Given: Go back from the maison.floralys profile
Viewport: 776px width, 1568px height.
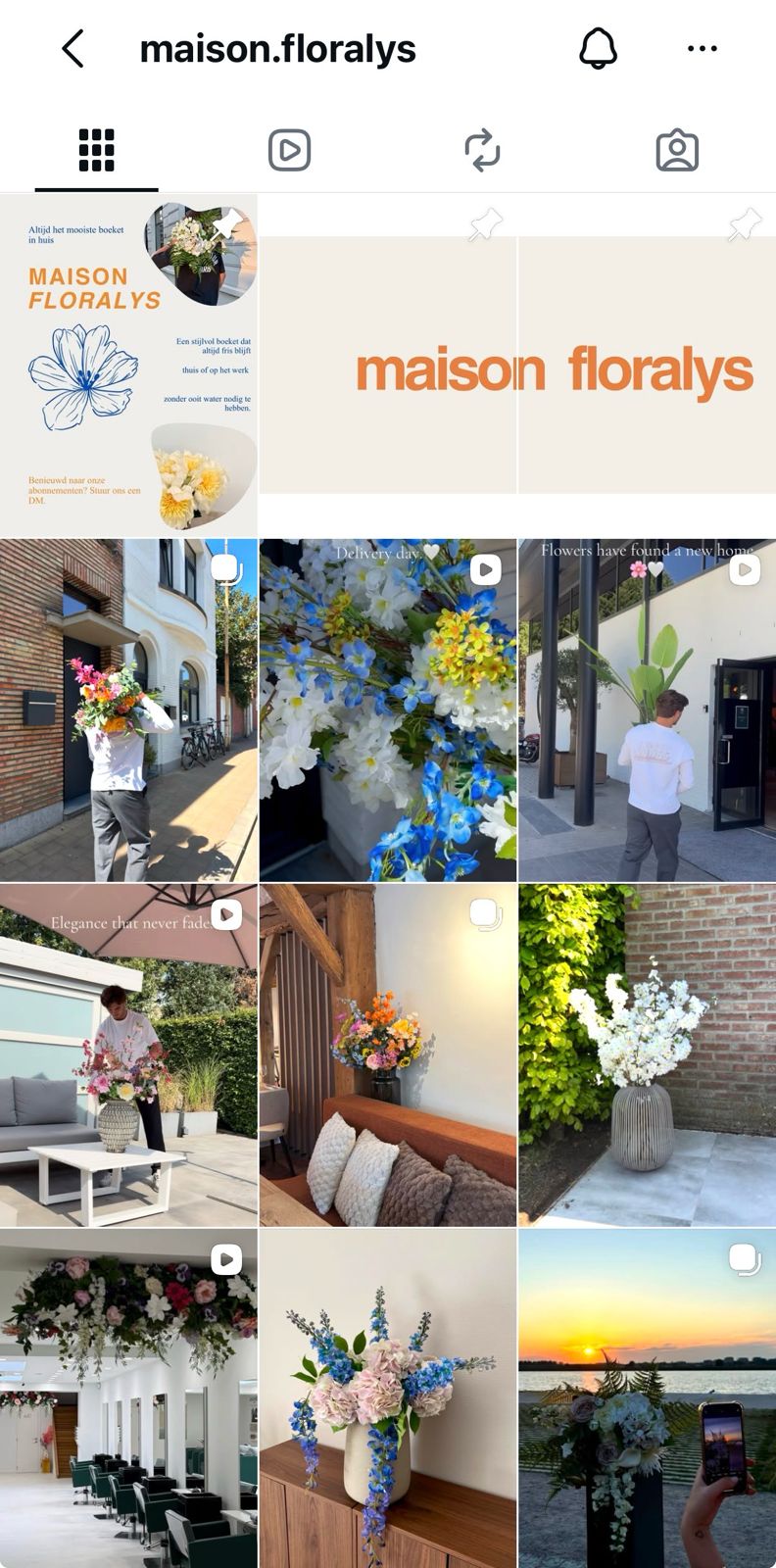Looking at the screenshot, I should coord(73,48).
